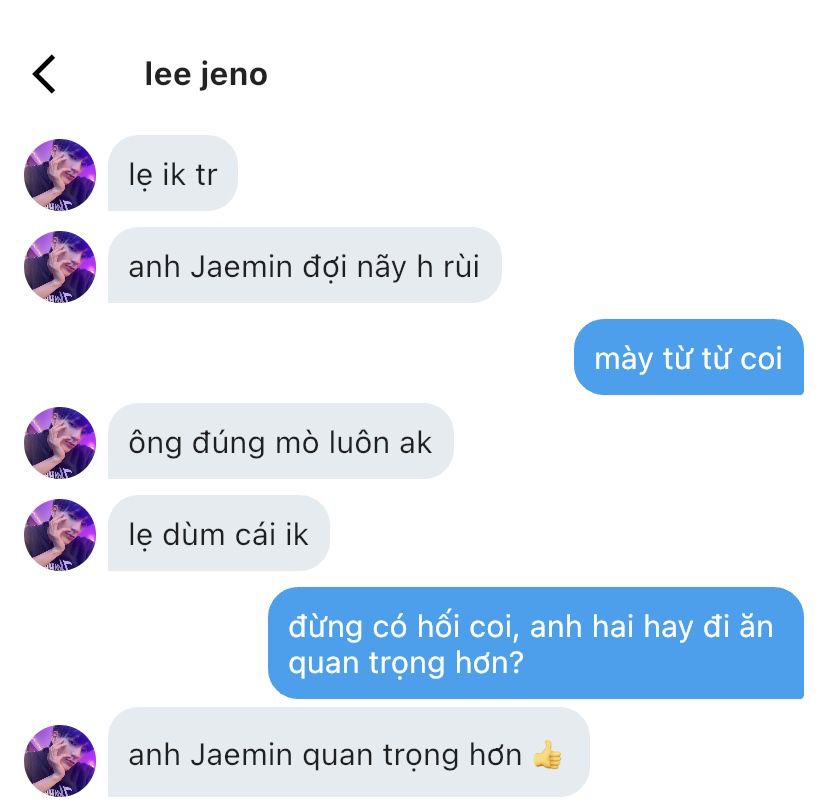Tap avatar beside "ông đúng mò luôn ak"
The width and height of the screenshot is (826, 805).
pos(59,442)
